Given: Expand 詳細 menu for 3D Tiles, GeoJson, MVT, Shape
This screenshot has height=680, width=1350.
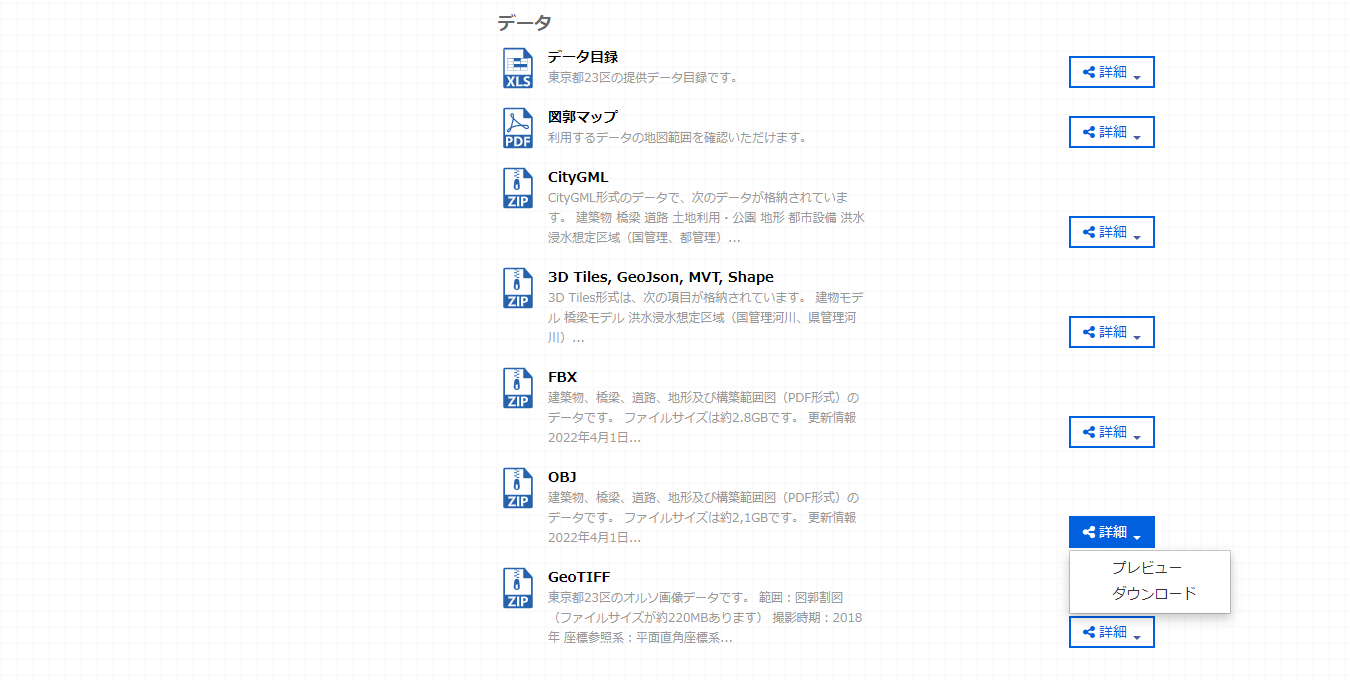Looking at the screenshot, I should click(1111, 332).
